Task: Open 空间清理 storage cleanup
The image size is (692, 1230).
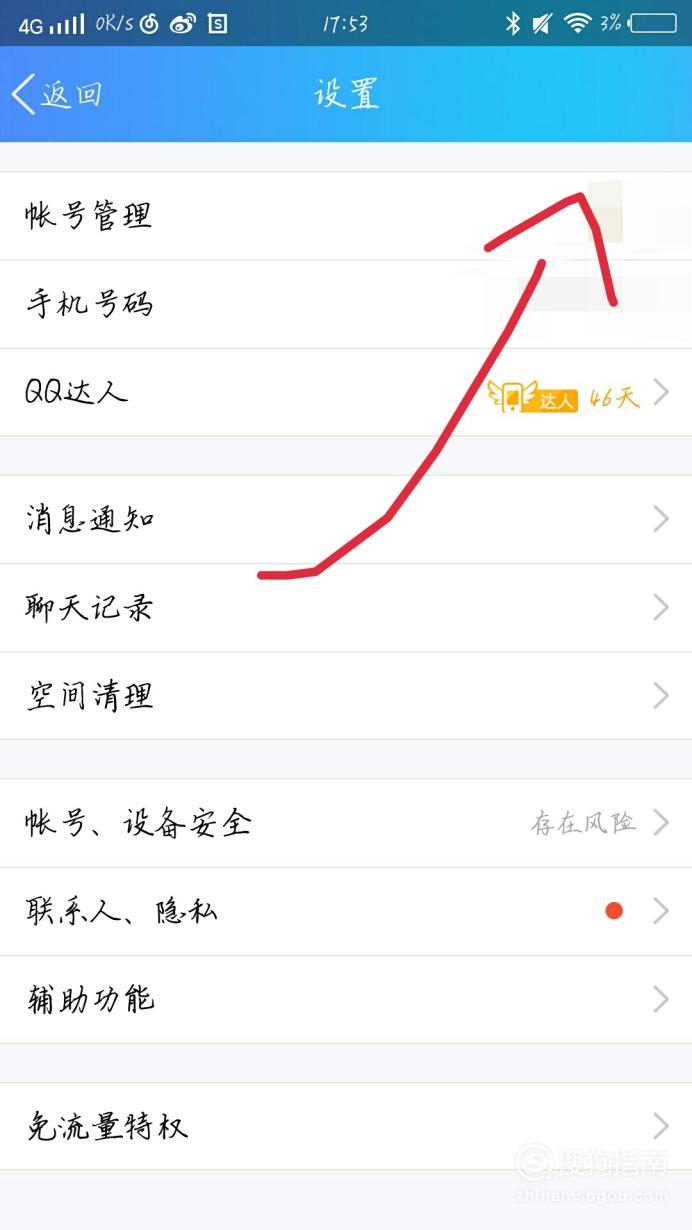Action: (346, 696)
